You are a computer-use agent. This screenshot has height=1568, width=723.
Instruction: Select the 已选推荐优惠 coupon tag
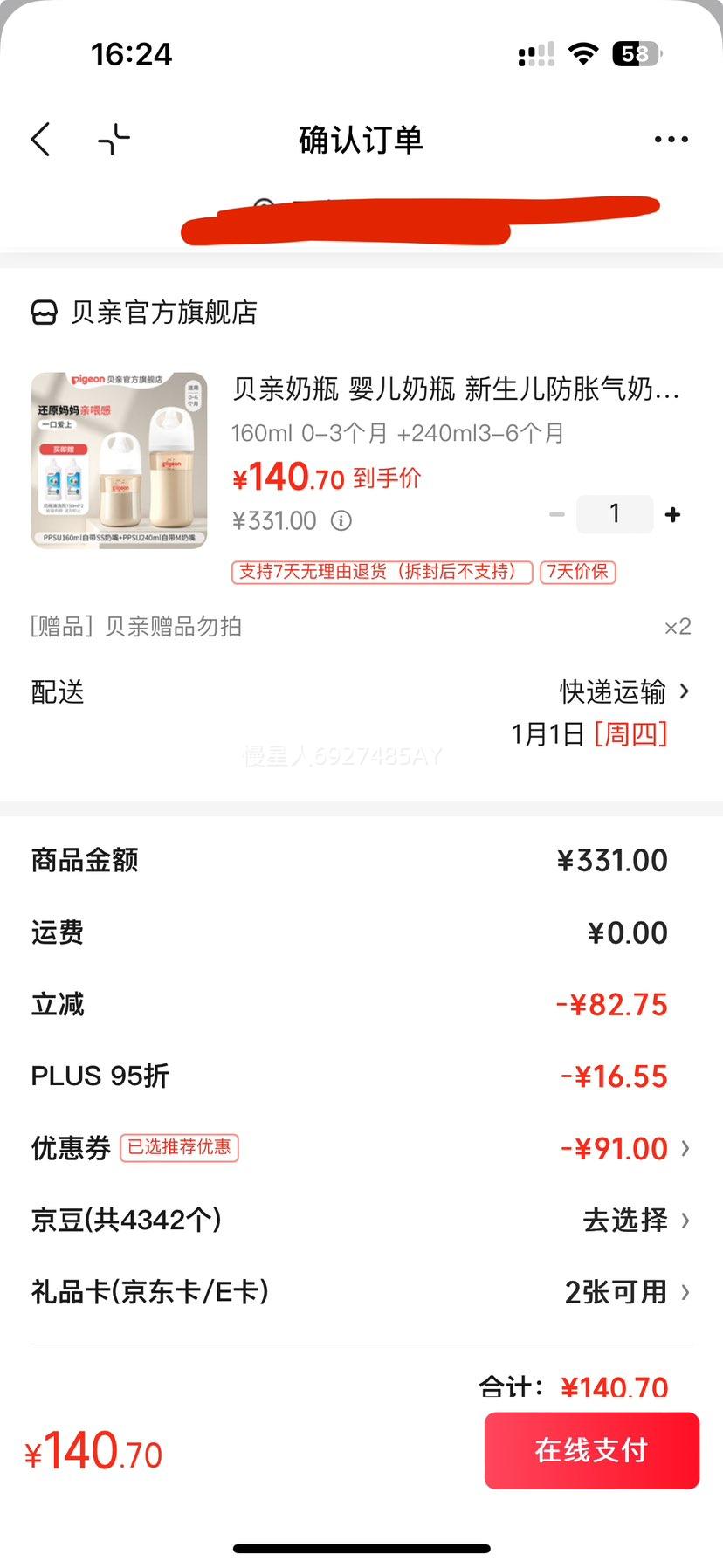pos(179,1148)
